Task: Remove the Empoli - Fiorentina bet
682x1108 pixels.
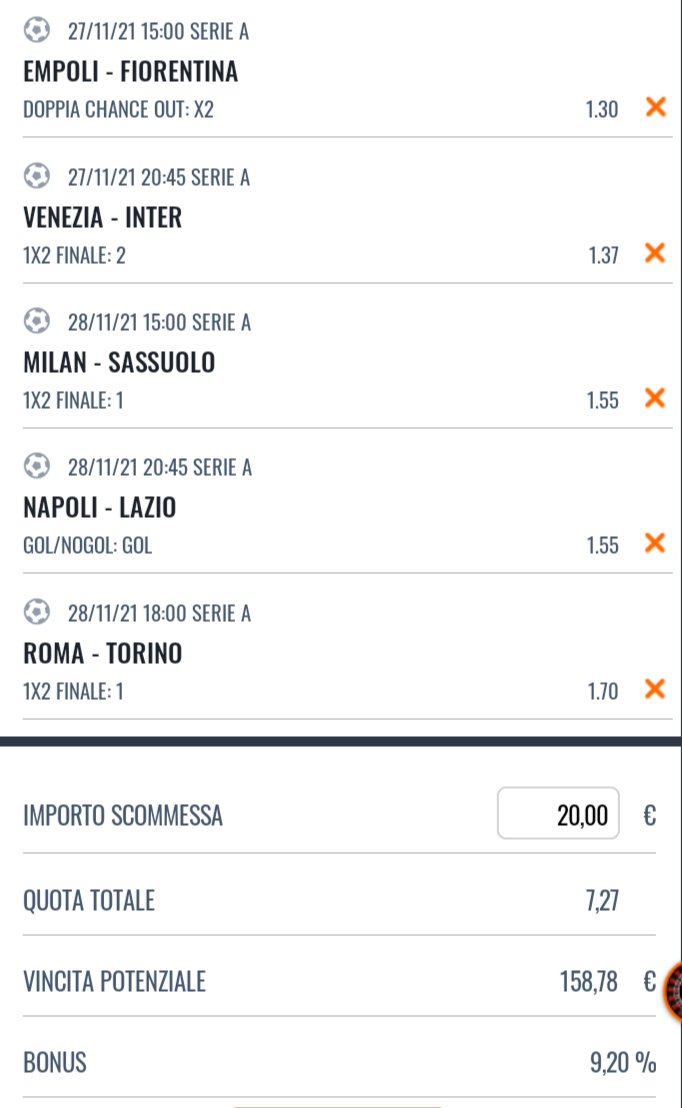Action: [x=656, y=107]
